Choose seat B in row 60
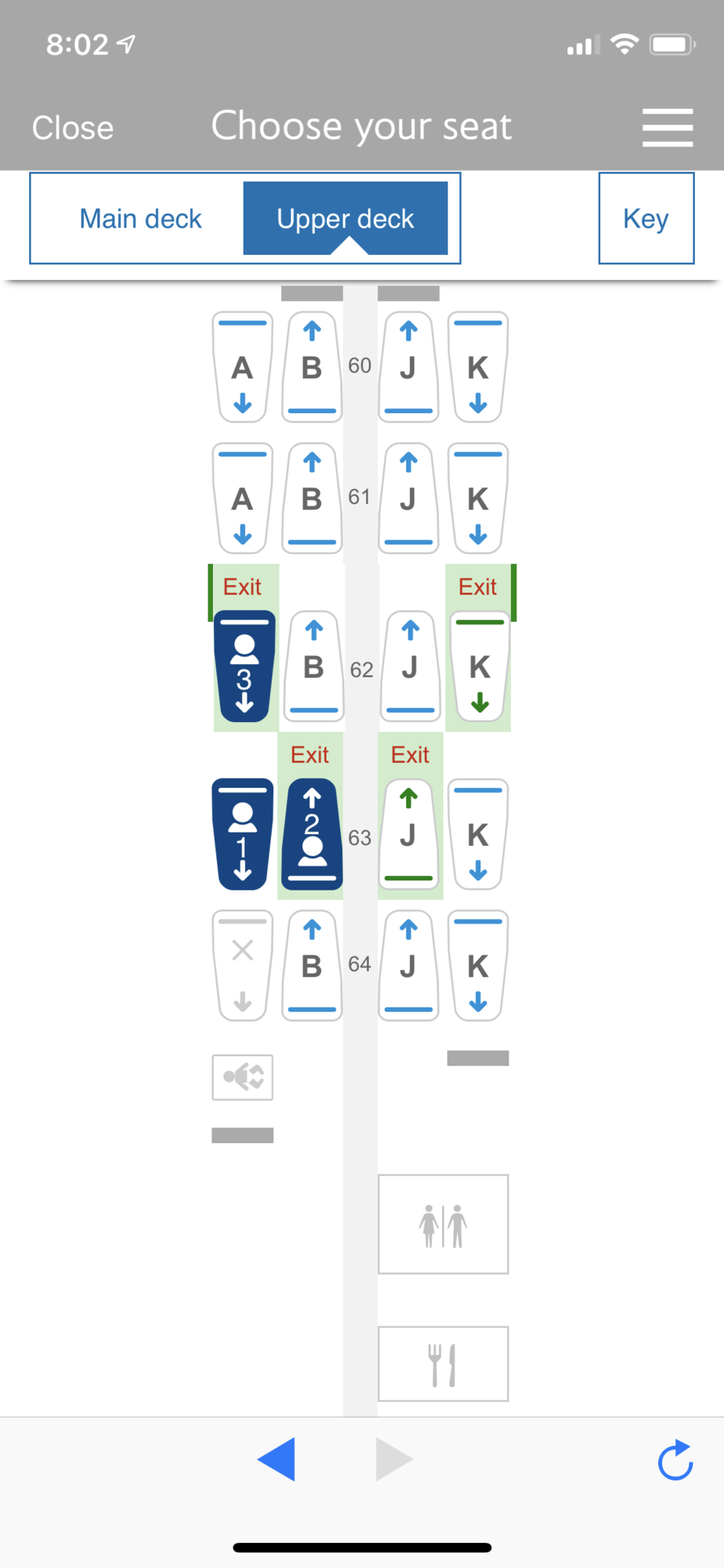The width and height of the screenshot is (724, 1568). tap(312, 367)
